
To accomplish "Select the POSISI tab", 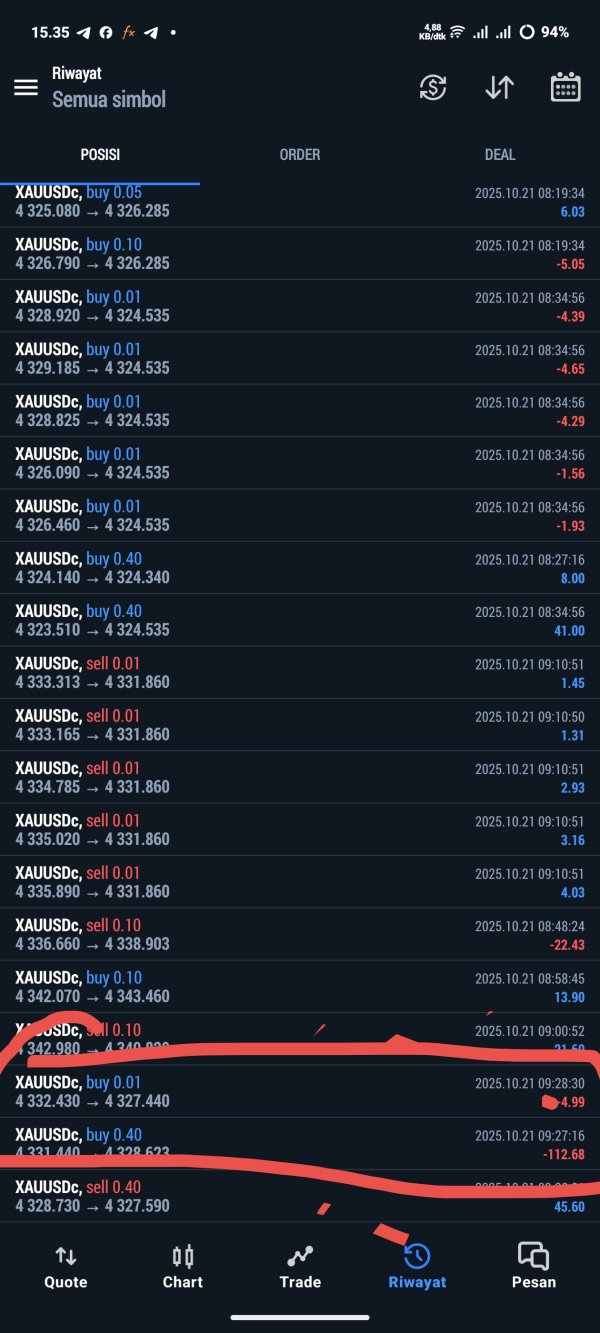I will [x=100, y=155].
